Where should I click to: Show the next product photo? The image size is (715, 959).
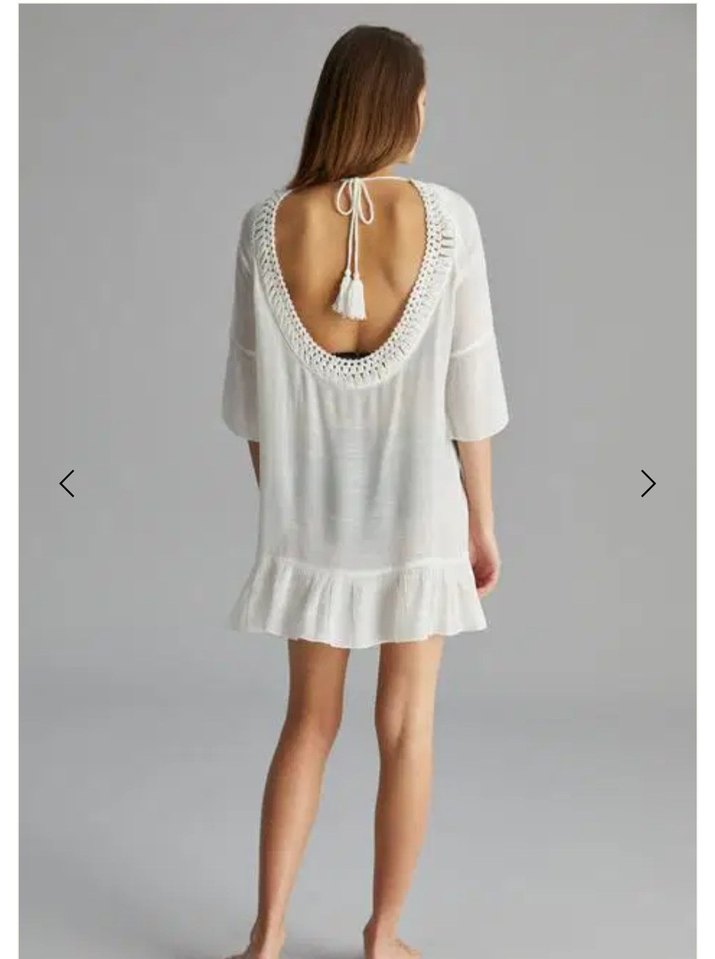pos(648,484)
